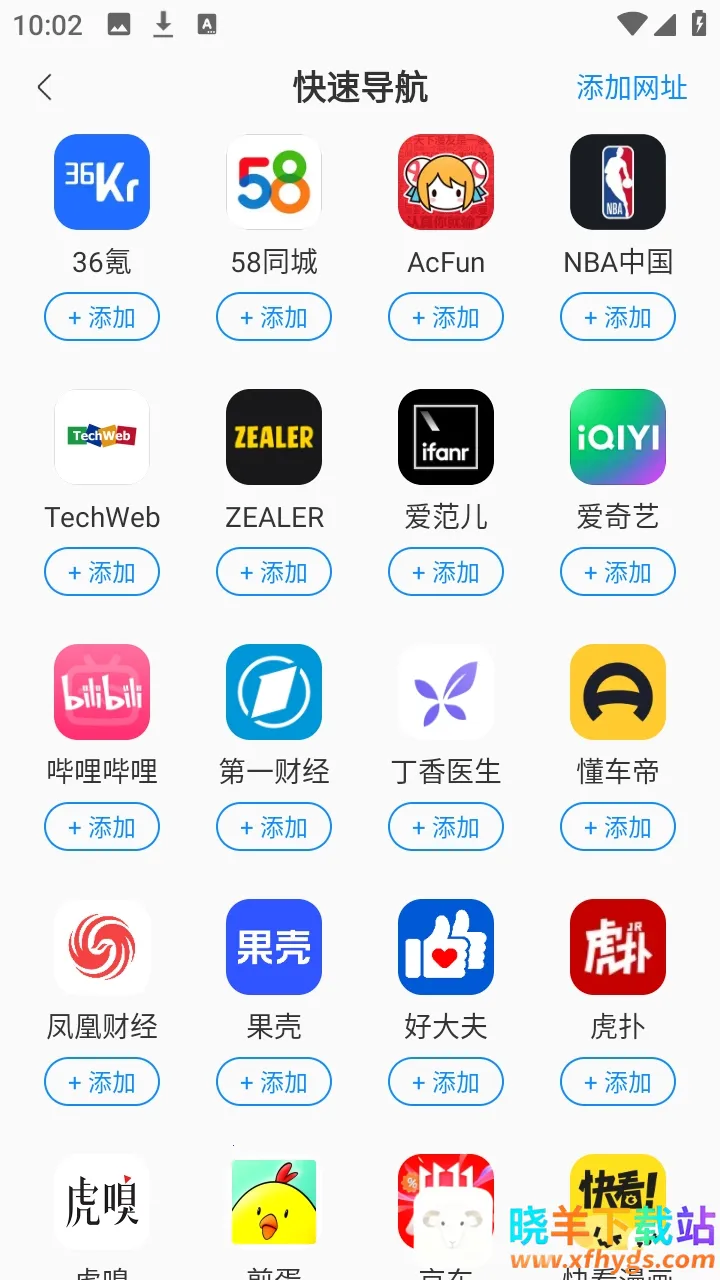Add 36氪 to quick navigation
This screenshot has width=720, height=1280.
102,318
